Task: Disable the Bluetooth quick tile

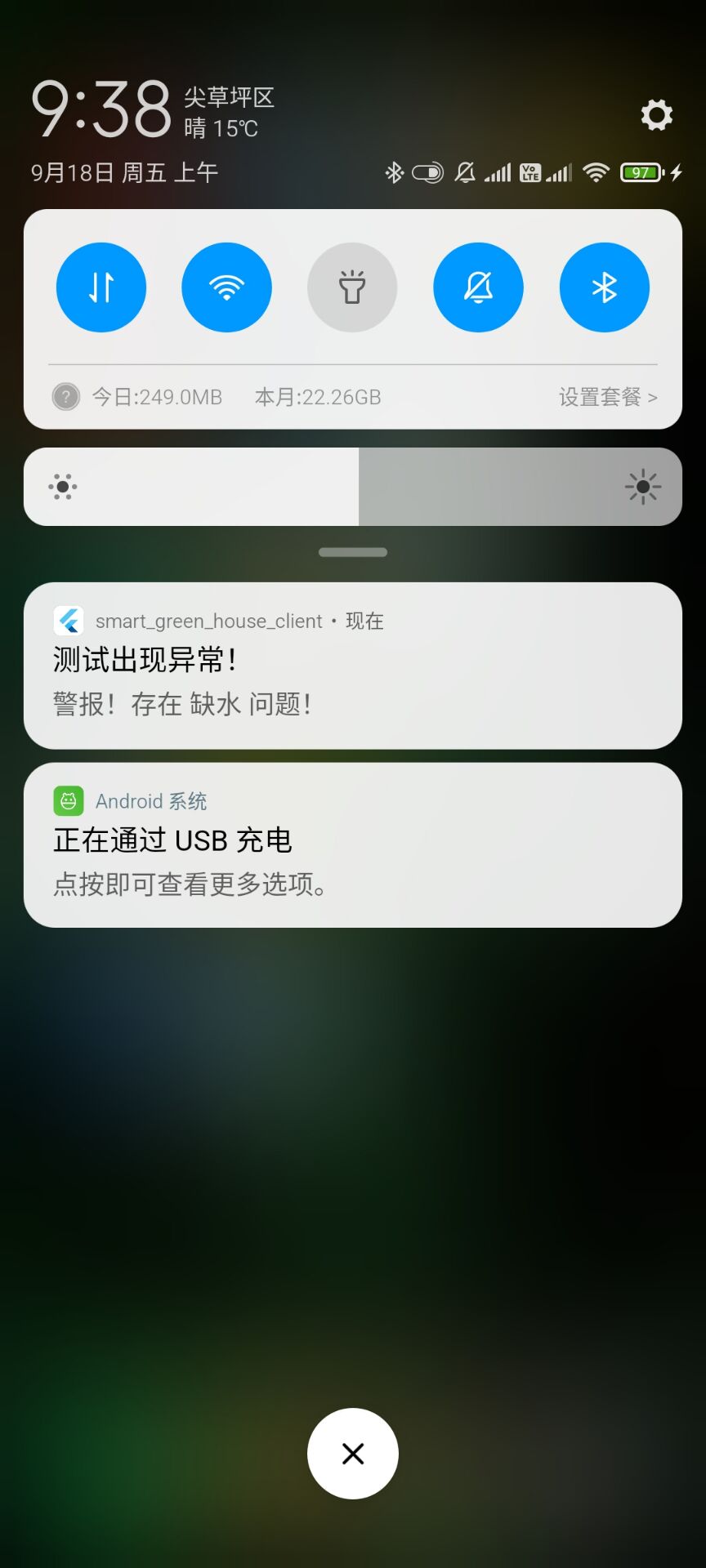Action: pyautogui.click(x=605, y=287)
